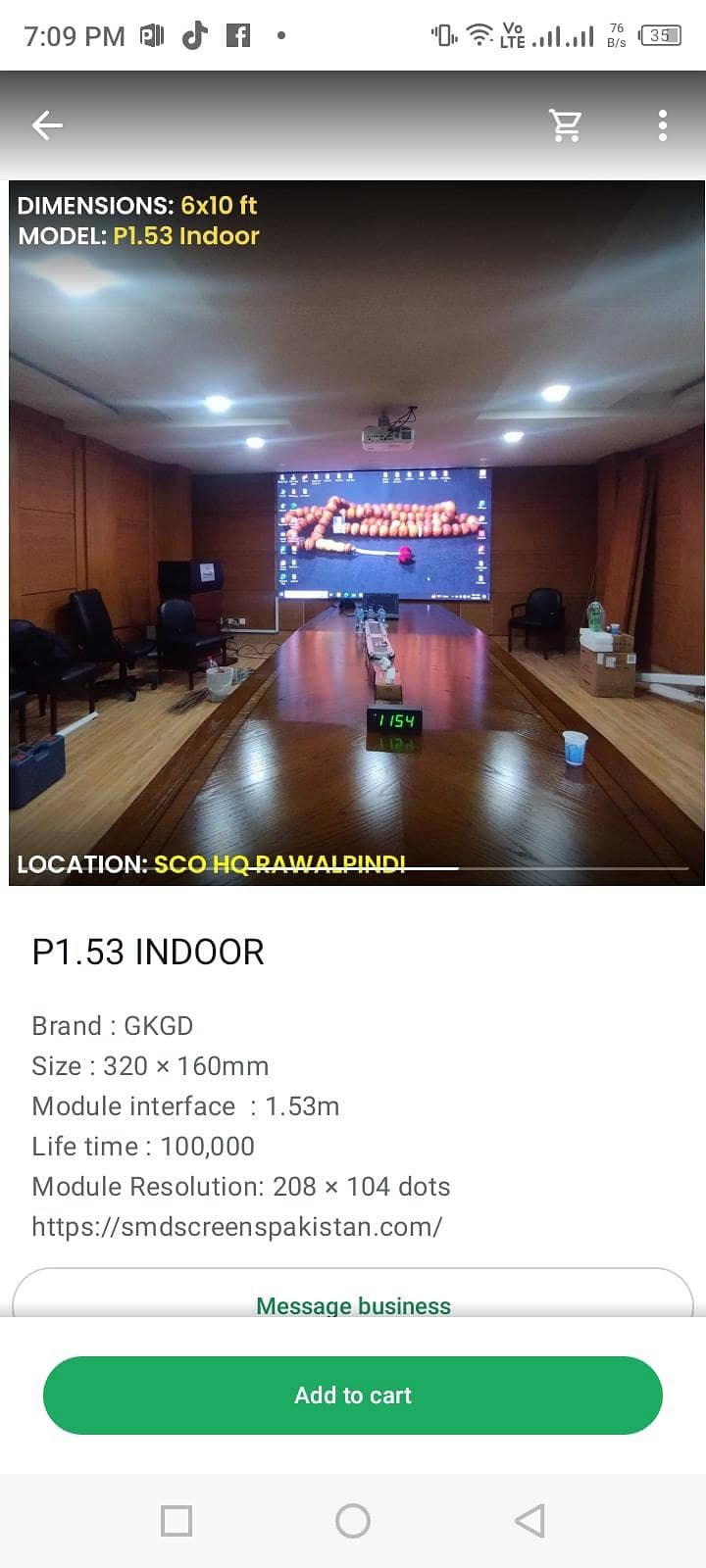Open the shopping cart

[565, 125]
